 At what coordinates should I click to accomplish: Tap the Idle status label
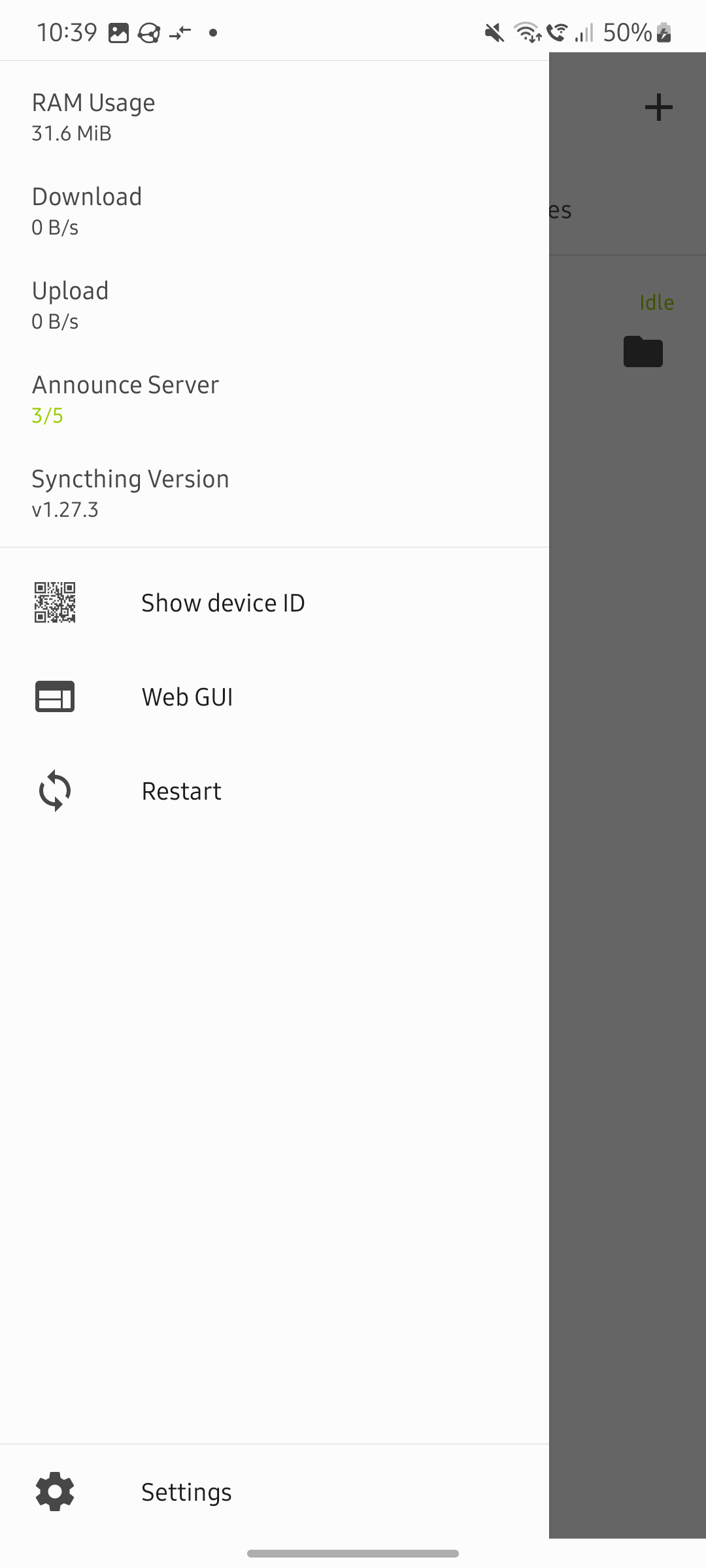click(656, 302)
